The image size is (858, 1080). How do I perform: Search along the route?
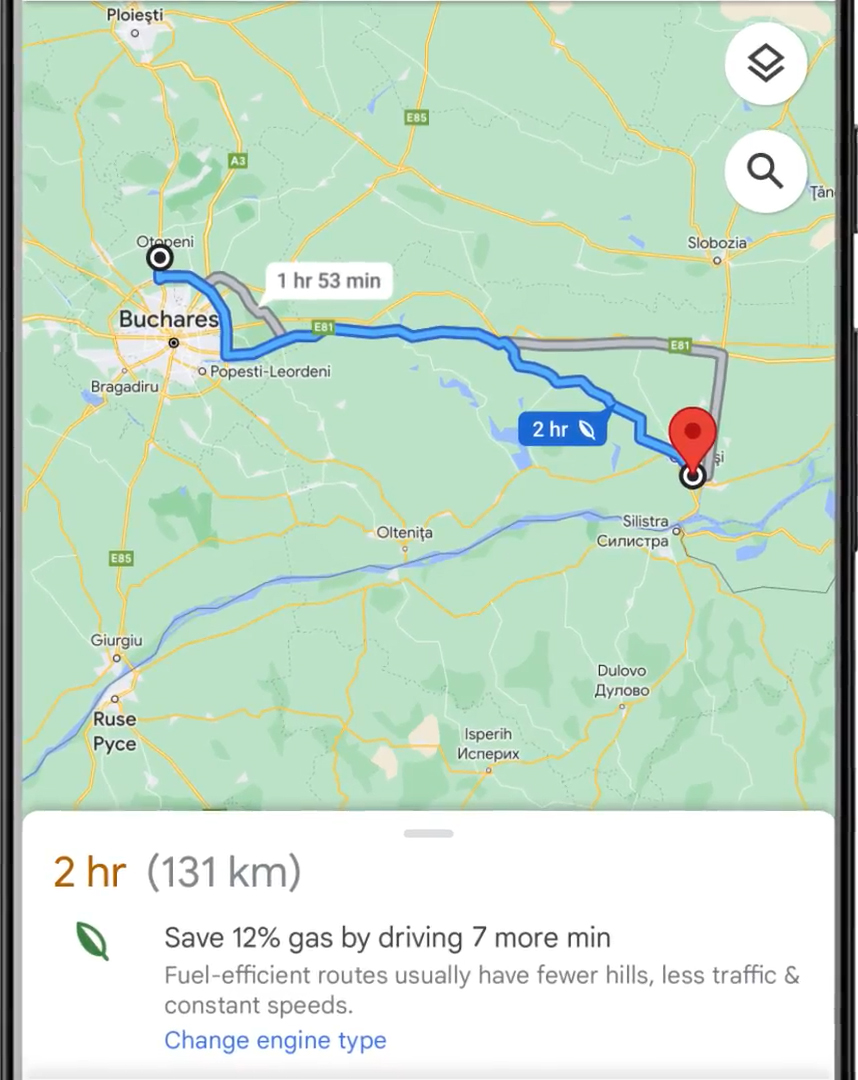765,171
